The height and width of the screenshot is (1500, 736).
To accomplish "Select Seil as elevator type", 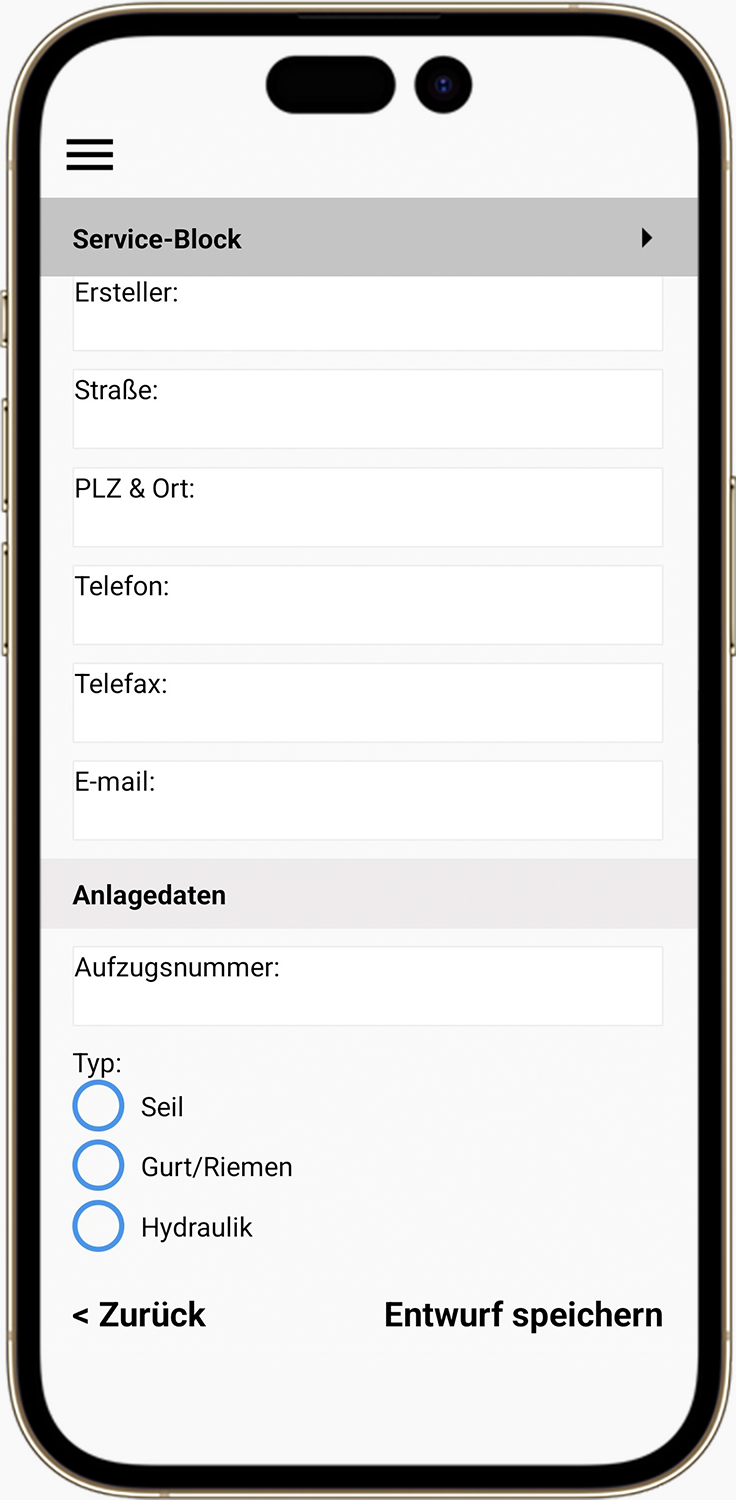I will 98,1106.
